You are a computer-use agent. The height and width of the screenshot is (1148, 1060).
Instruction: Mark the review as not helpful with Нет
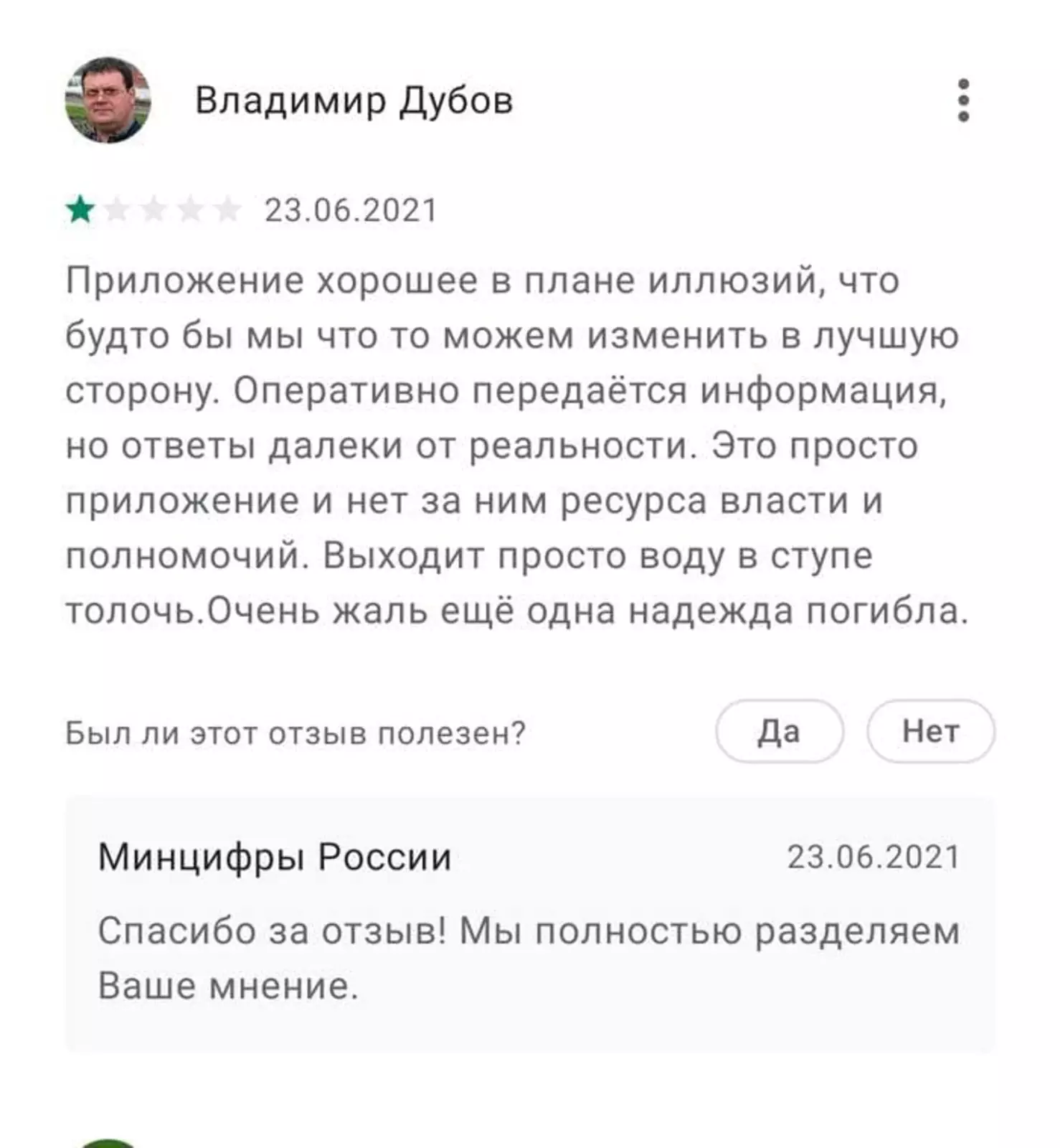[x=930, y=732]
